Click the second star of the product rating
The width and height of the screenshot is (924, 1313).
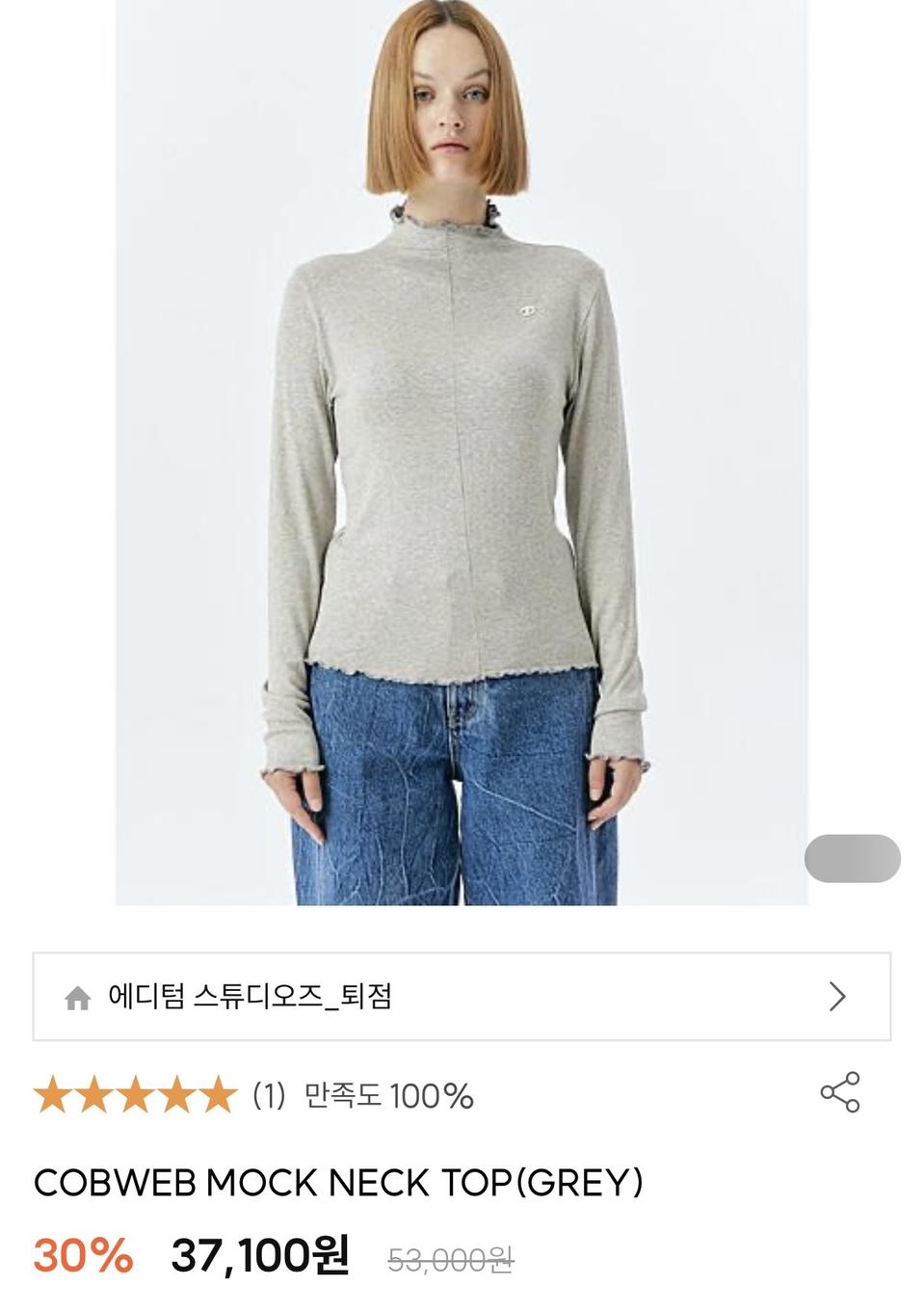click(92, 1094)
